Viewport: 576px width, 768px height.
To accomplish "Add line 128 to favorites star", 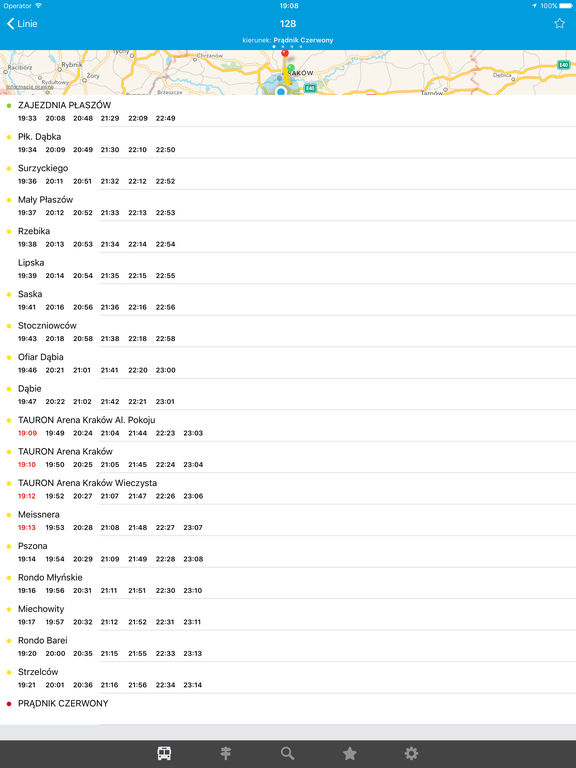I will [x=559, y=24].
